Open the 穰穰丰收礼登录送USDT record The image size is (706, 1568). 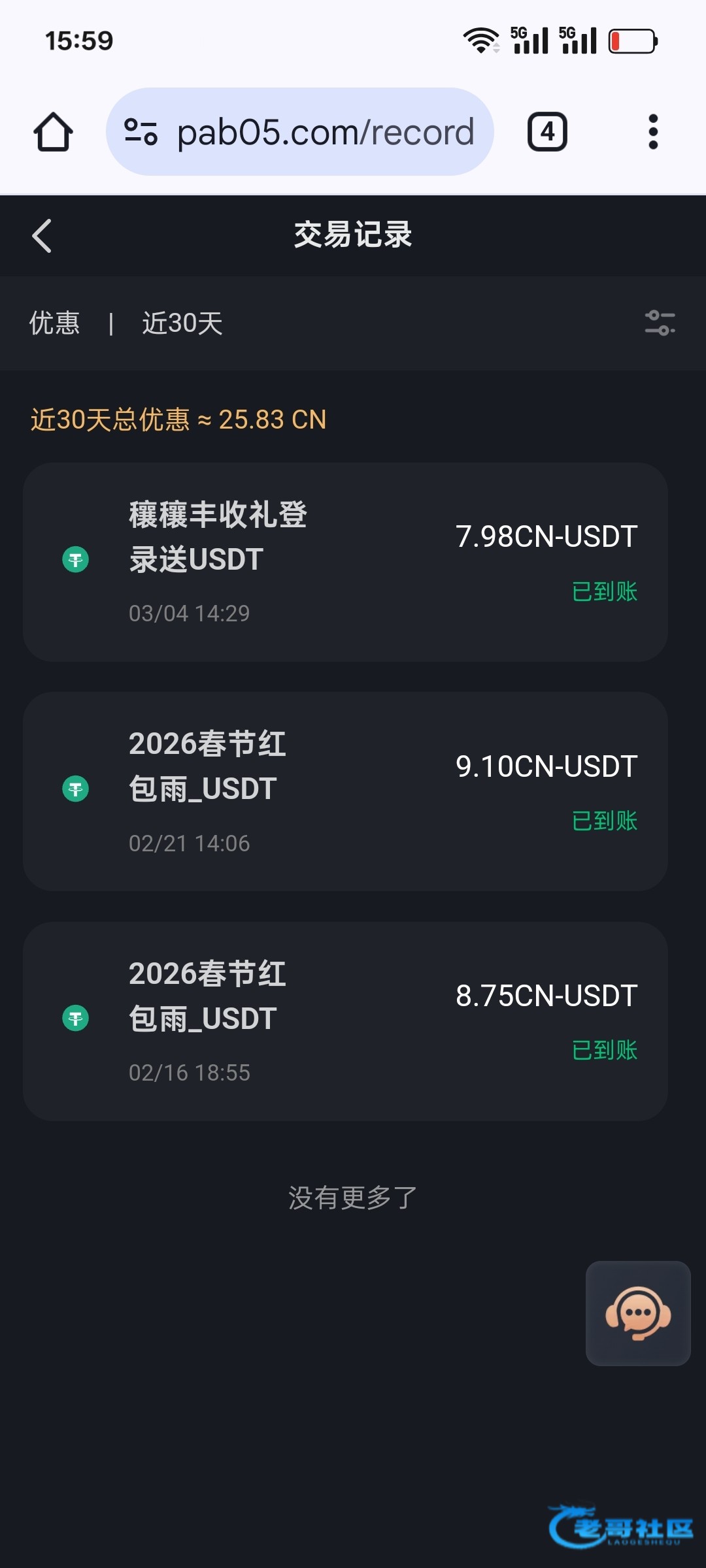tap(345, 562)
